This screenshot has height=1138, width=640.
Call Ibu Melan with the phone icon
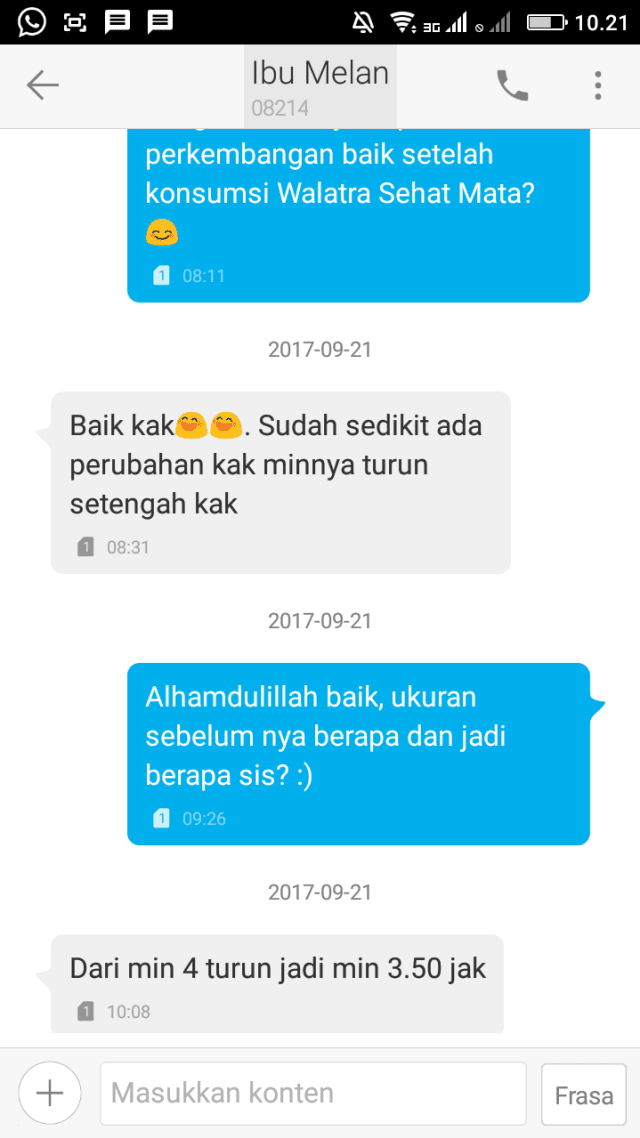point(513,86)
